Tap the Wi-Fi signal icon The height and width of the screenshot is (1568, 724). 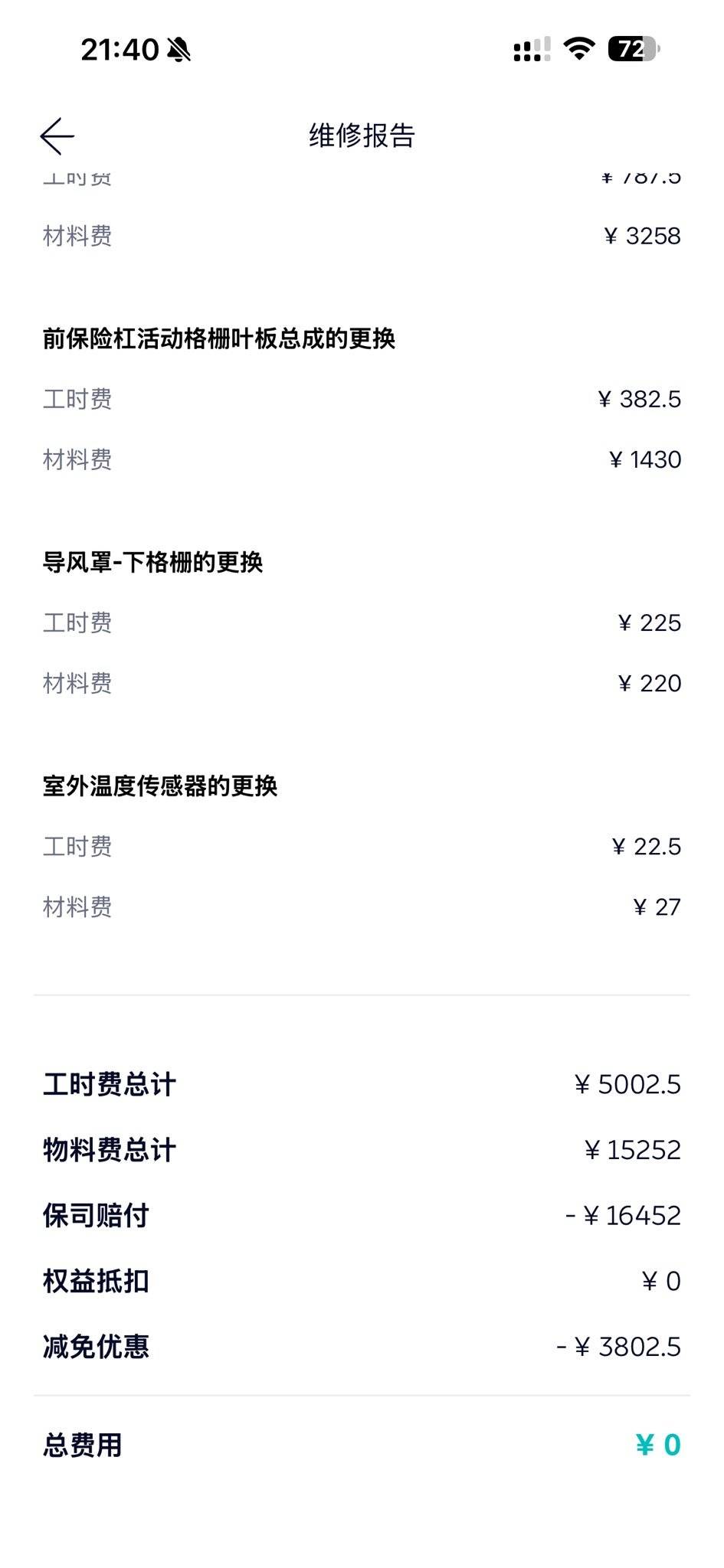tap(581, 47)
